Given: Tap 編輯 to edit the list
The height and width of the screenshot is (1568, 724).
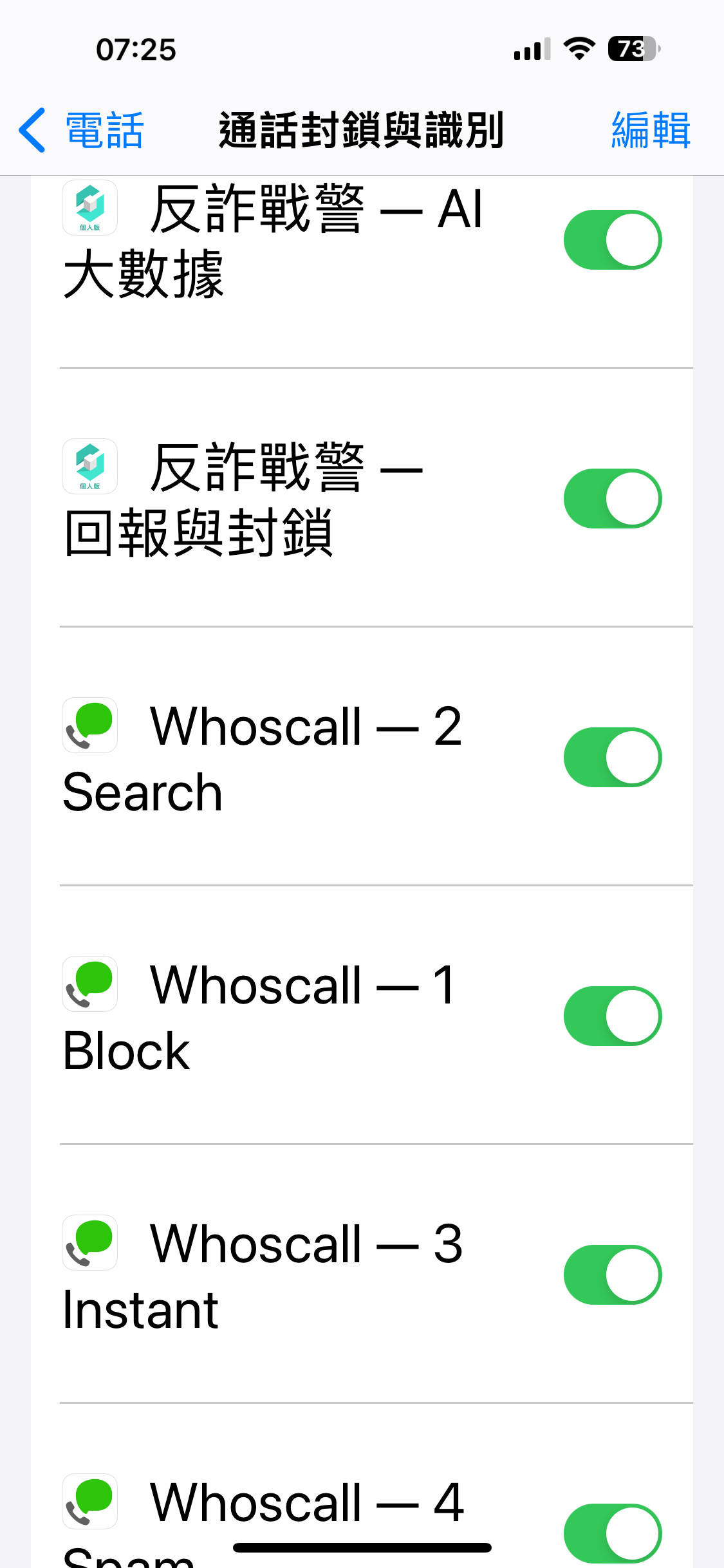Looking at the screenshot, I should click(x=651, y=130).
